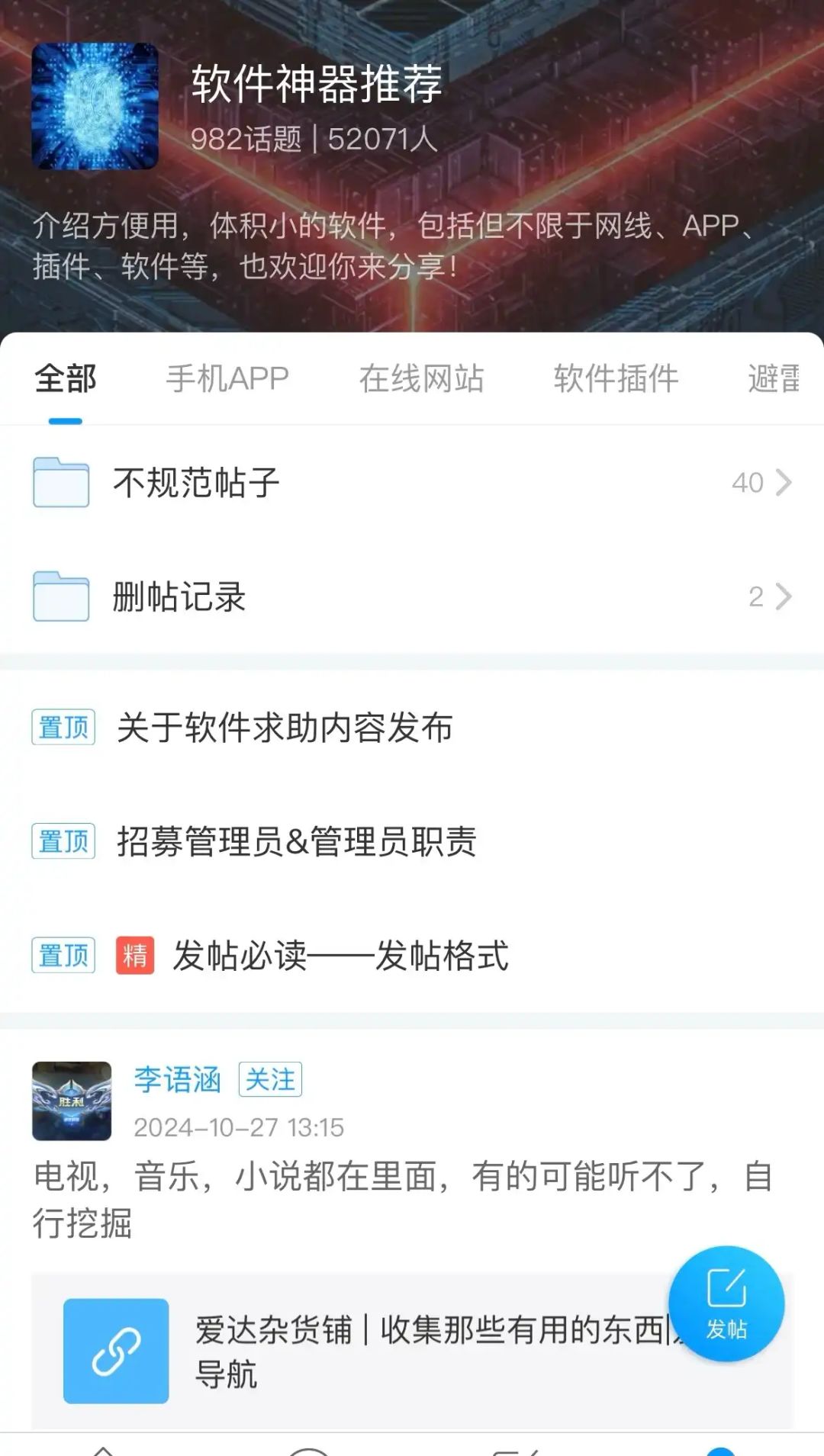Open the 避雷 tab at list edge
Image resolution: width=824 pixels, height=1456 pixels.
click(774, 378)
